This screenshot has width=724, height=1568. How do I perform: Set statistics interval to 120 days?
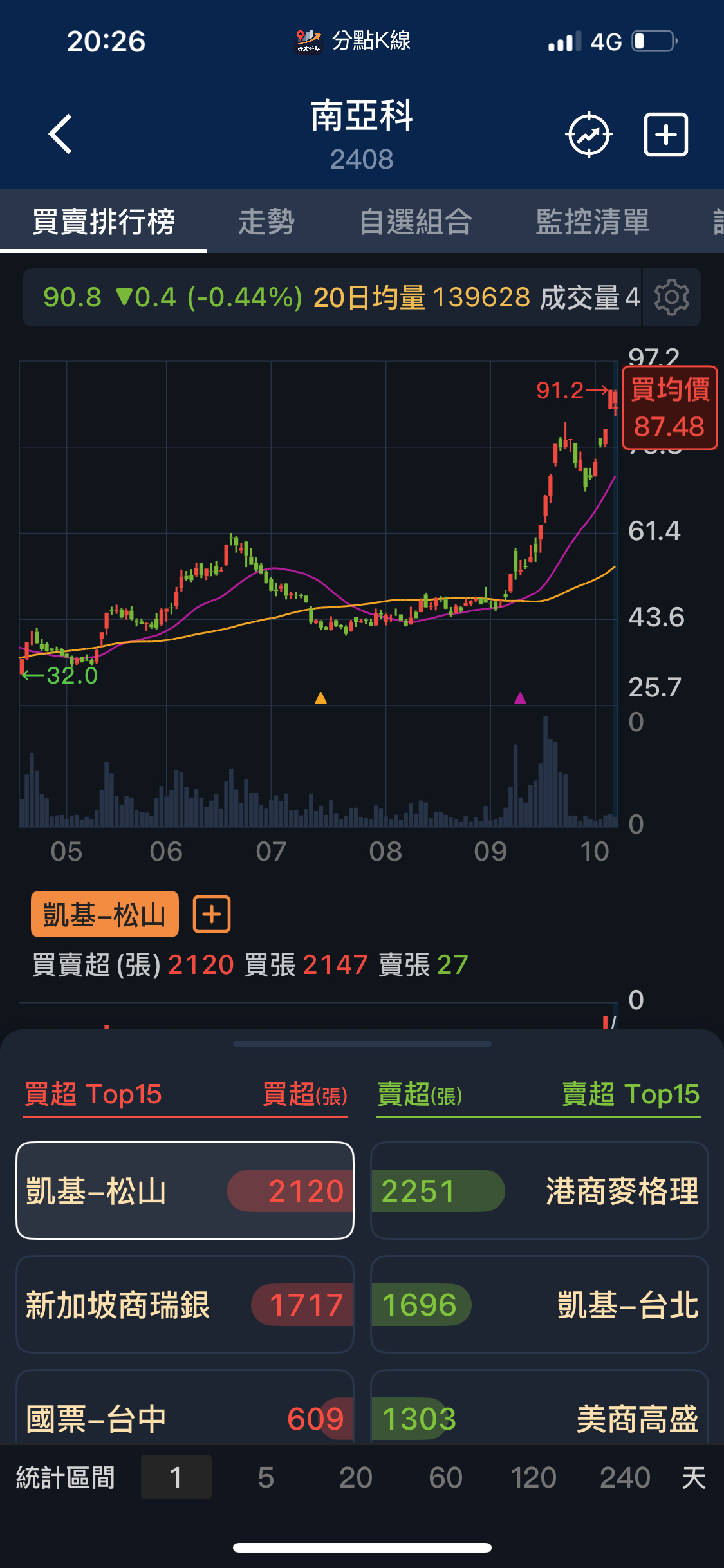coord(534,1477)
